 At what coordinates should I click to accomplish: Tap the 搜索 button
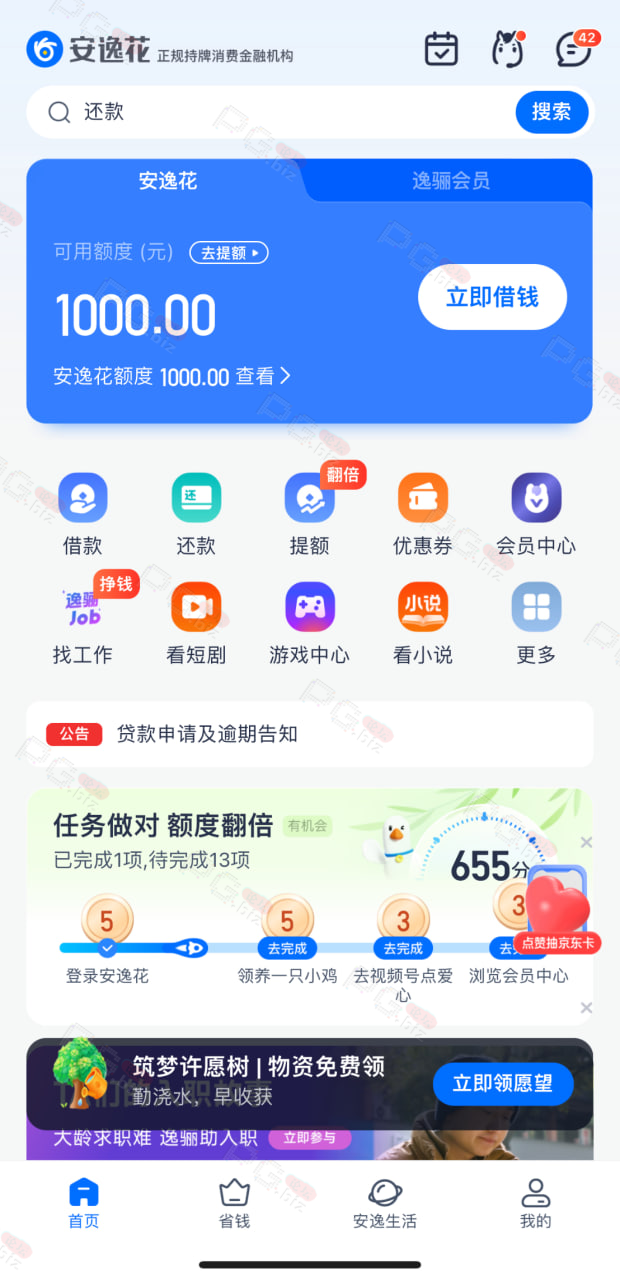(x=552, y=112)
